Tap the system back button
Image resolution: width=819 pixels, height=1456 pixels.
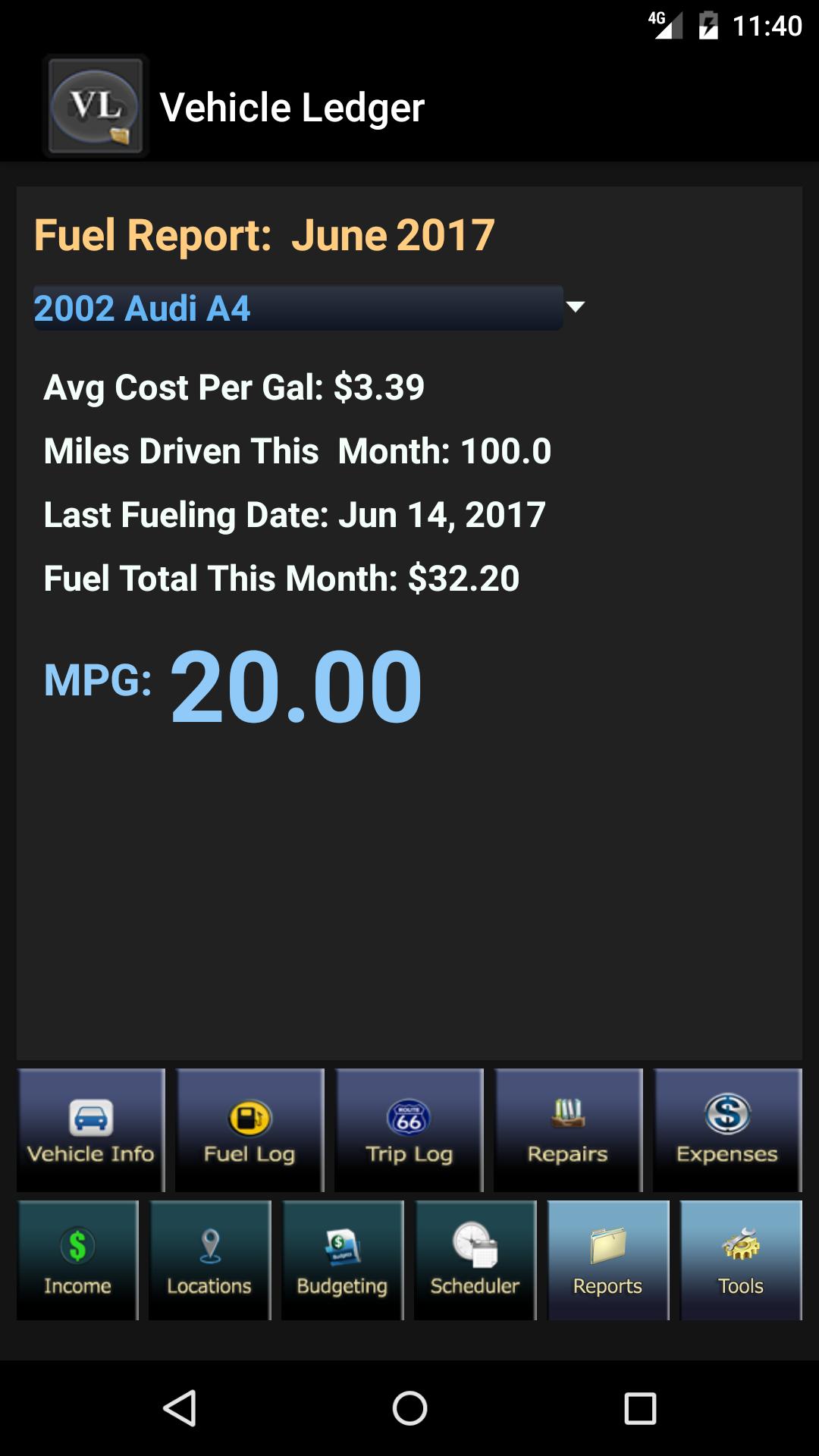pos(180,1408)
